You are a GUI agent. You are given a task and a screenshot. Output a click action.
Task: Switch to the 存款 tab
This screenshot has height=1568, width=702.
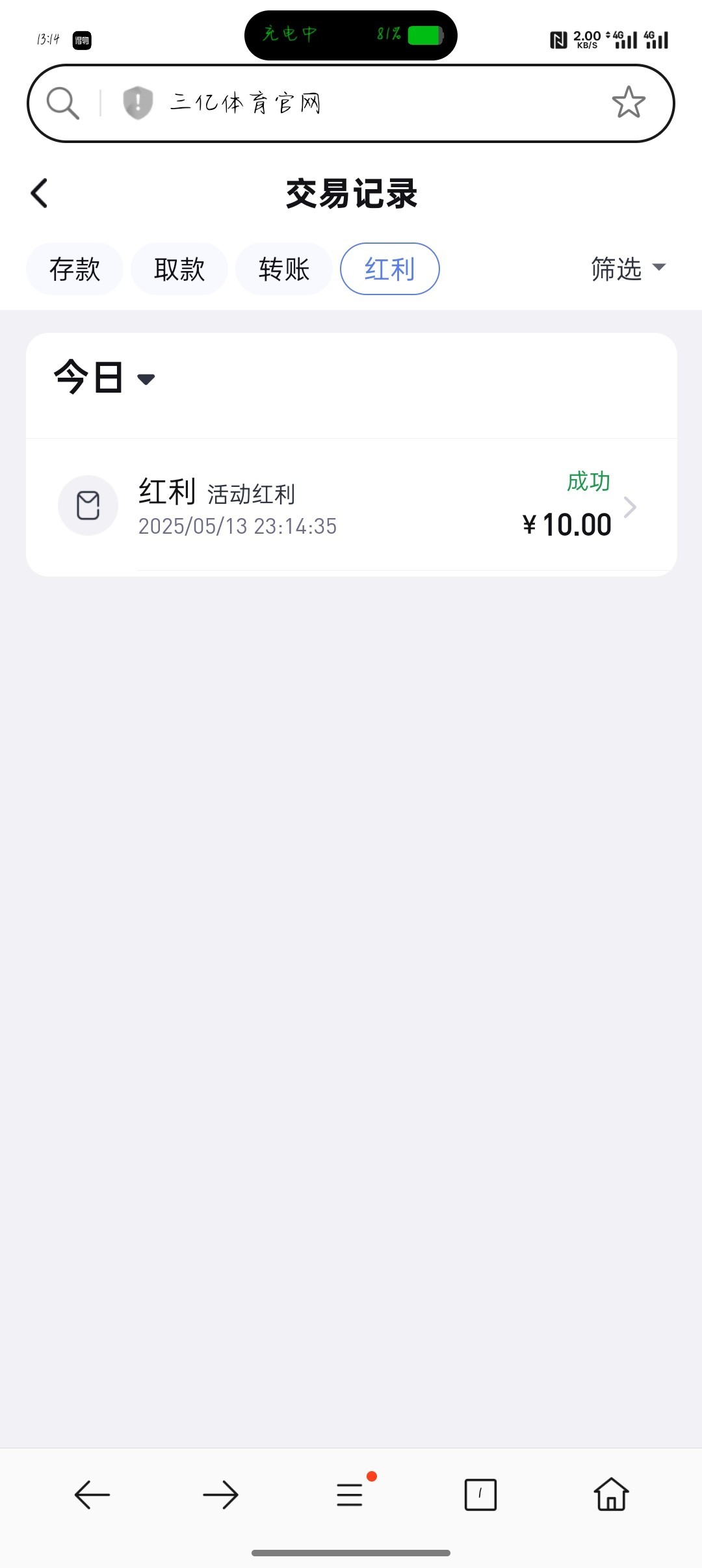[75, 268]
